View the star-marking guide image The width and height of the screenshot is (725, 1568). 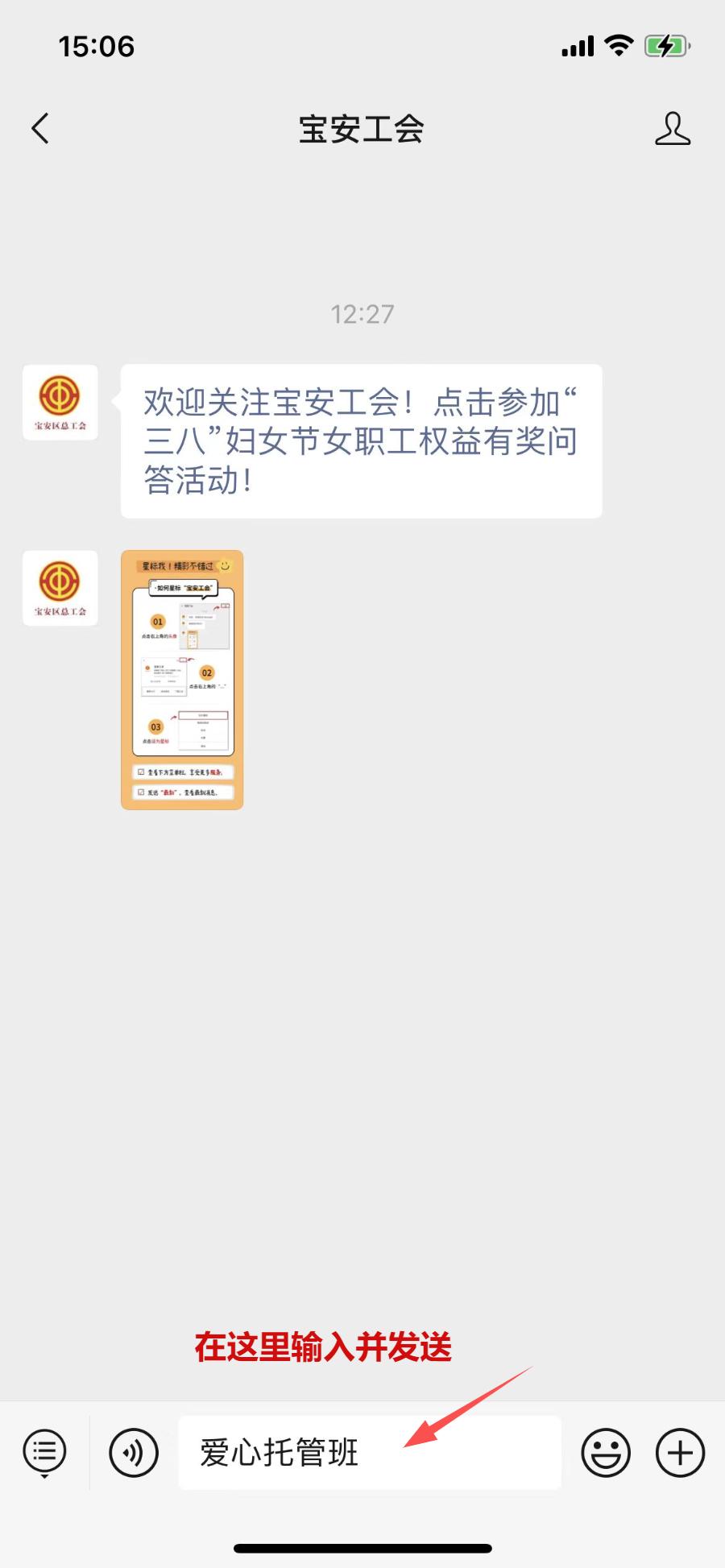click(x=182, y=680)
